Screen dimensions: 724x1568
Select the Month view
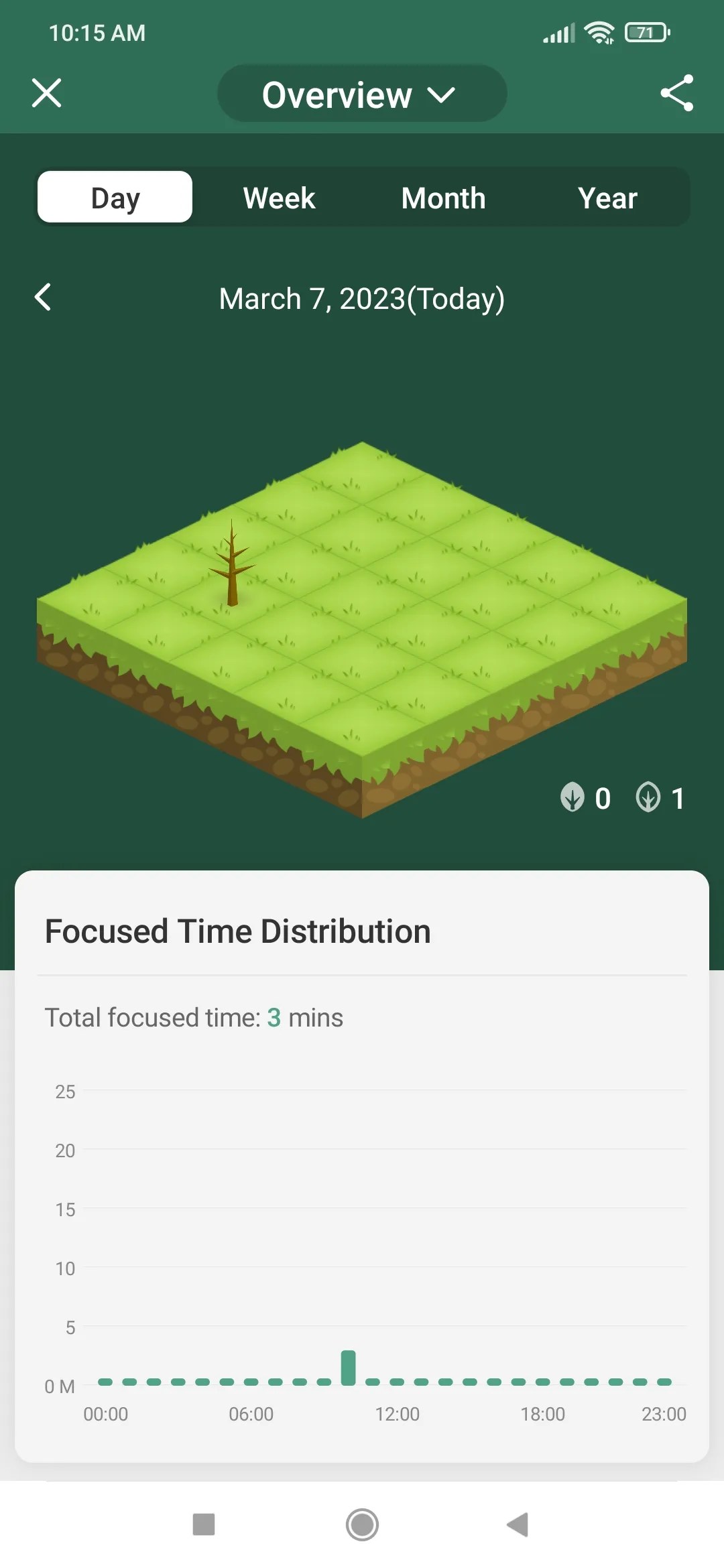pyautogui.click(x=443, y=197)
